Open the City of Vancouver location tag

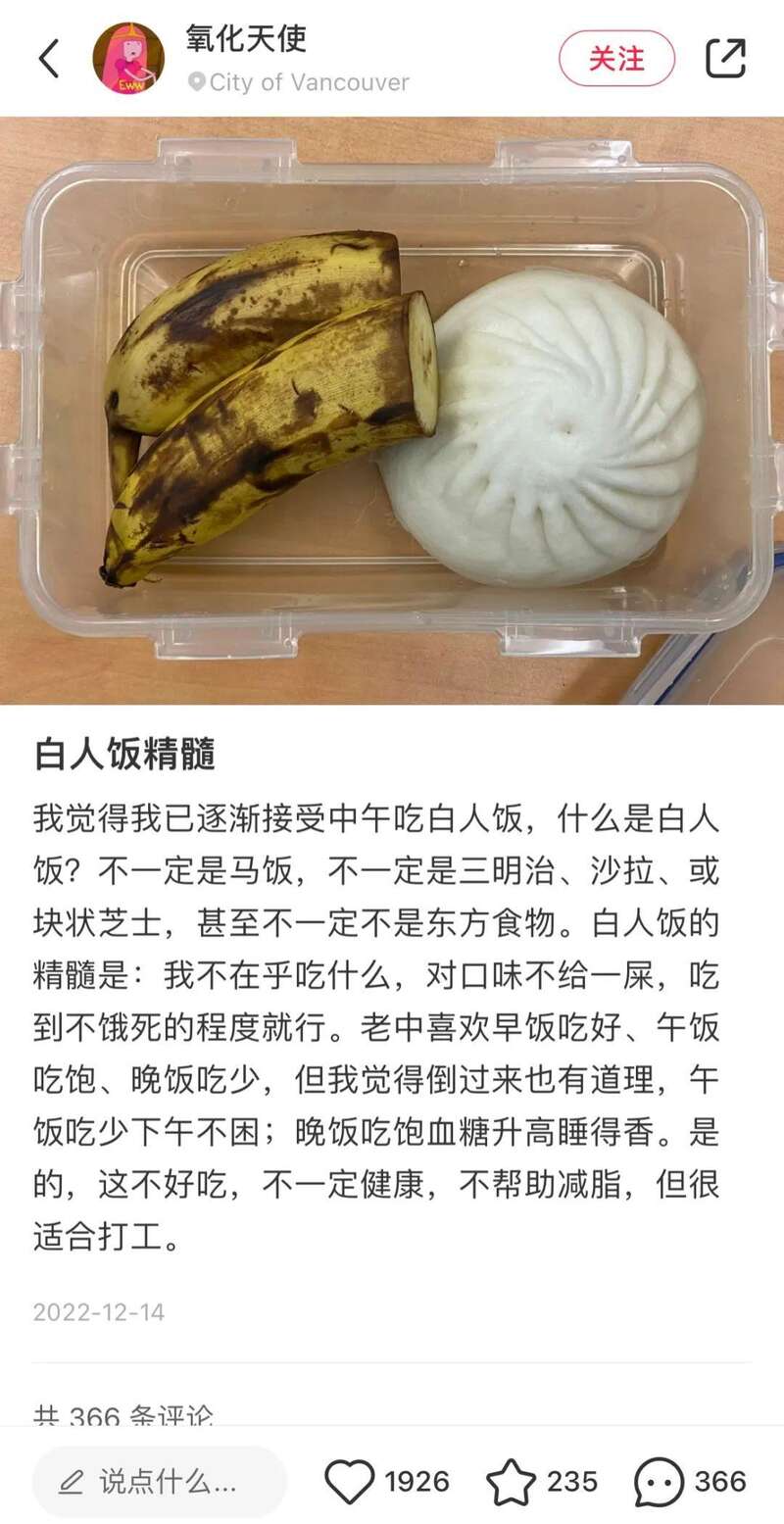click(x=299, y=82)
